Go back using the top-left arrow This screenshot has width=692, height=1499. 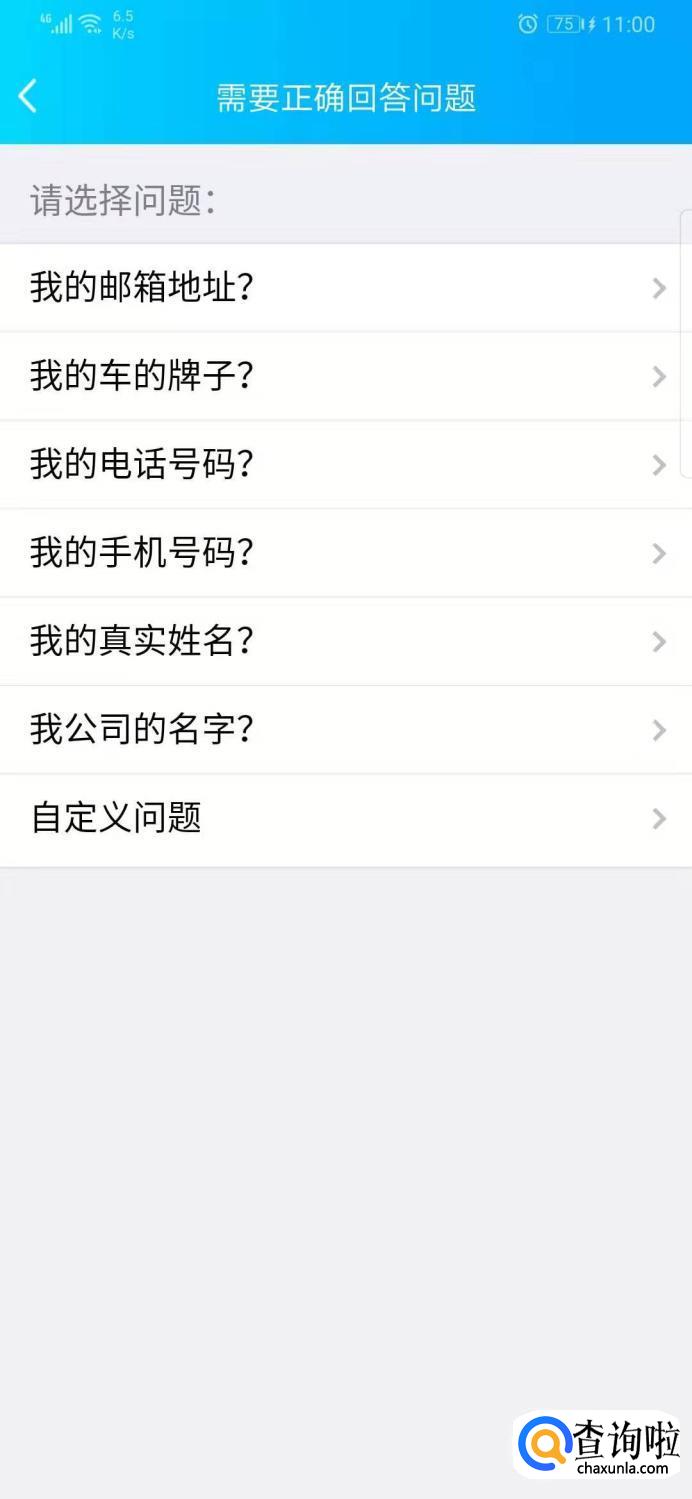click(28, 97)
